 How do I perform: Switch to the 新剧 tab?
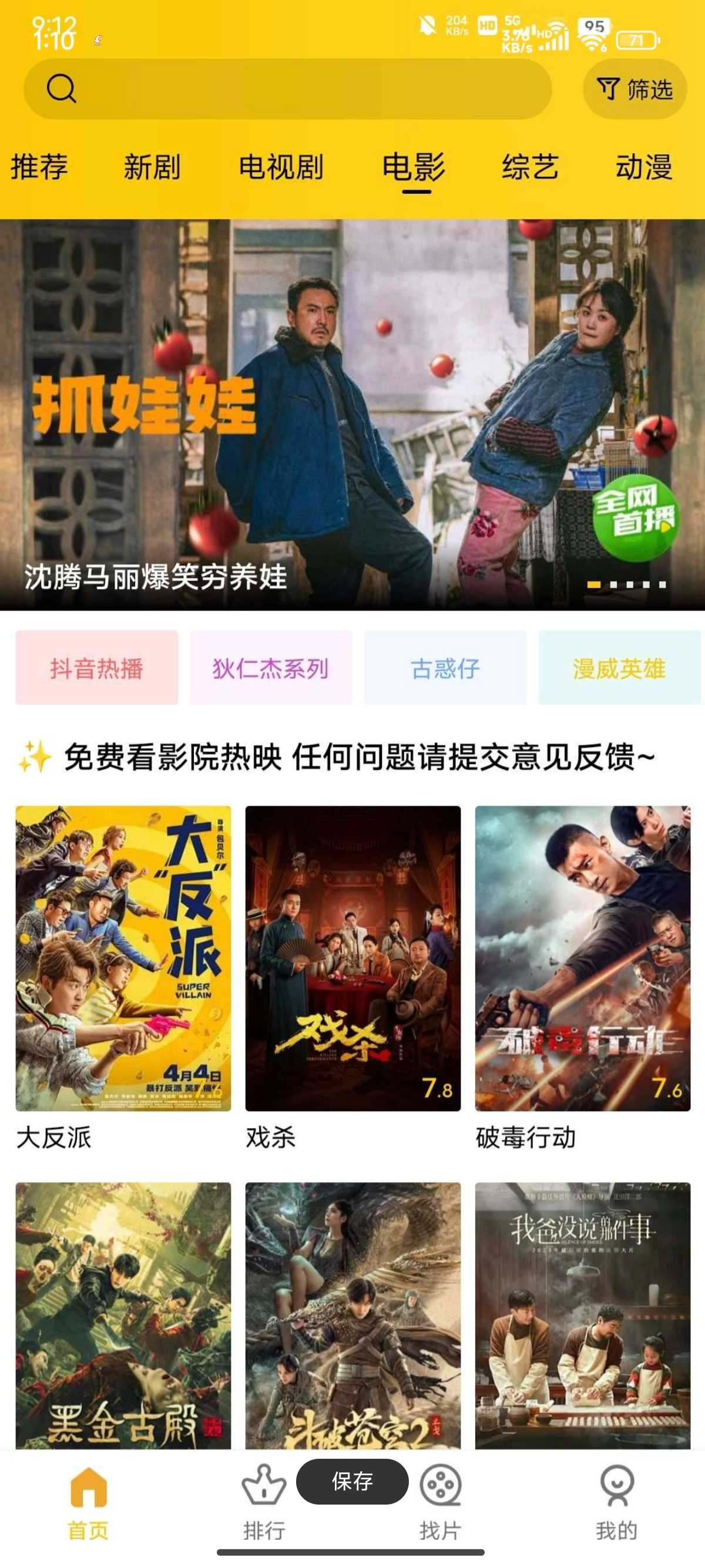(x=152, y=166)
